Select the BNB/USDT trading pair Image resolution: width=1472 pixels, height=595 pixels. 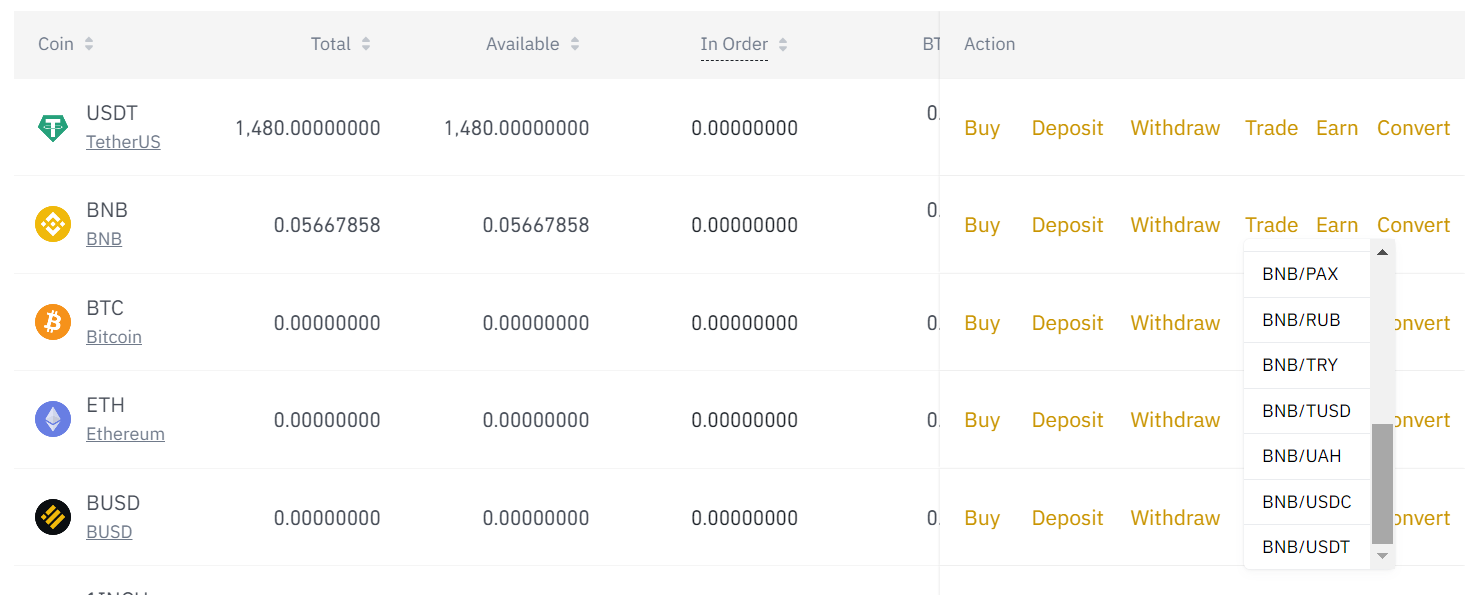1306,547
